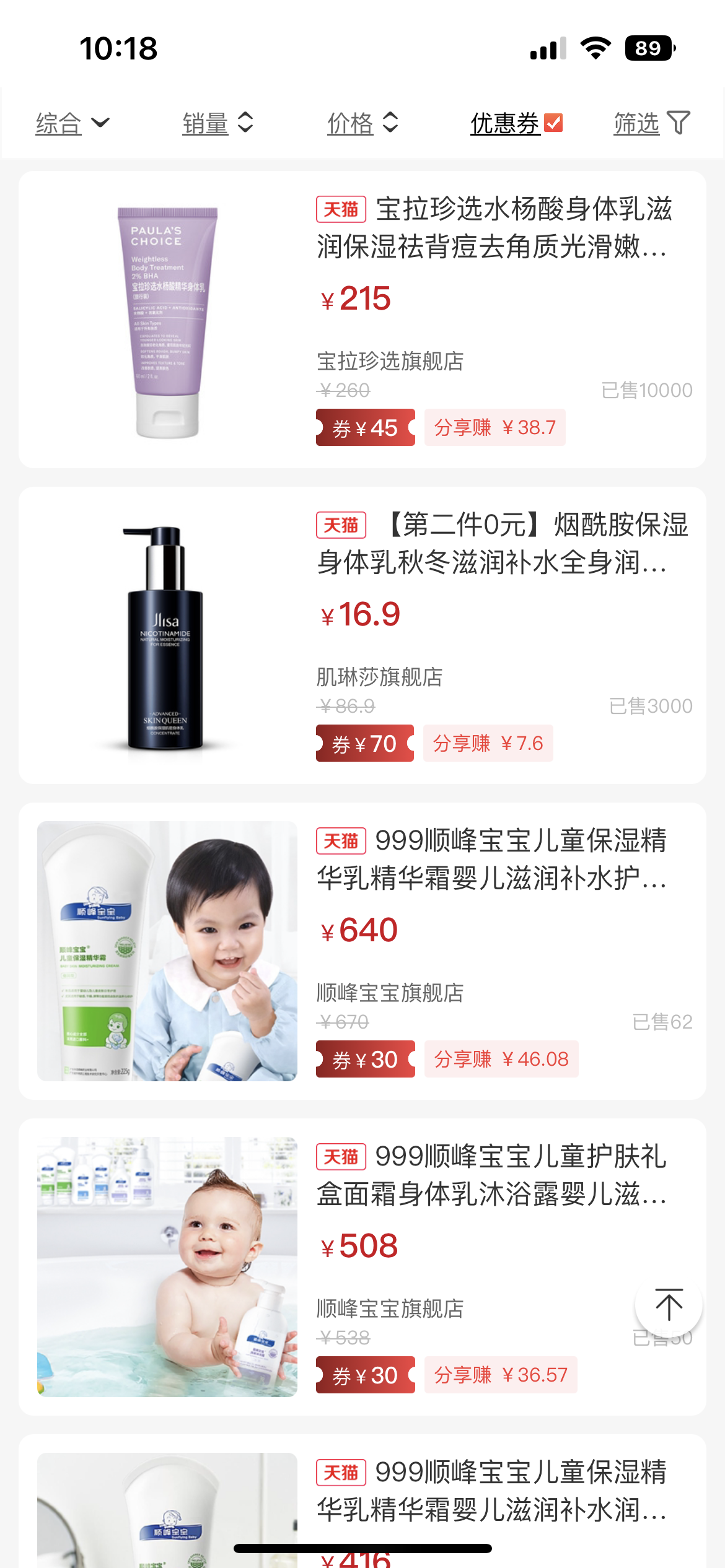Claim the ¥30 coupon on the ¥508 gift set
Viewport: 725px width, 1568px height.
click(x=366, y=1375)
